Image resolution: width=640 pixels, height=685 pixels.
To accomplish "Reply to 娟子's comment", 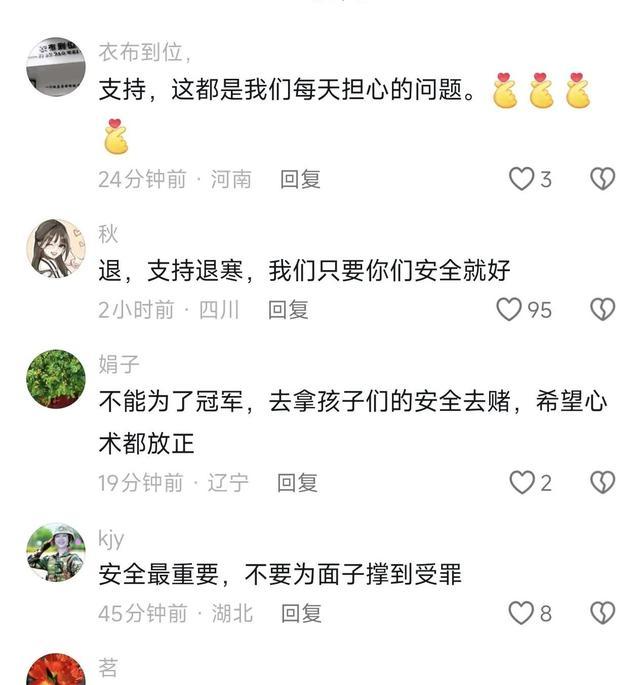I will (297, 483).
